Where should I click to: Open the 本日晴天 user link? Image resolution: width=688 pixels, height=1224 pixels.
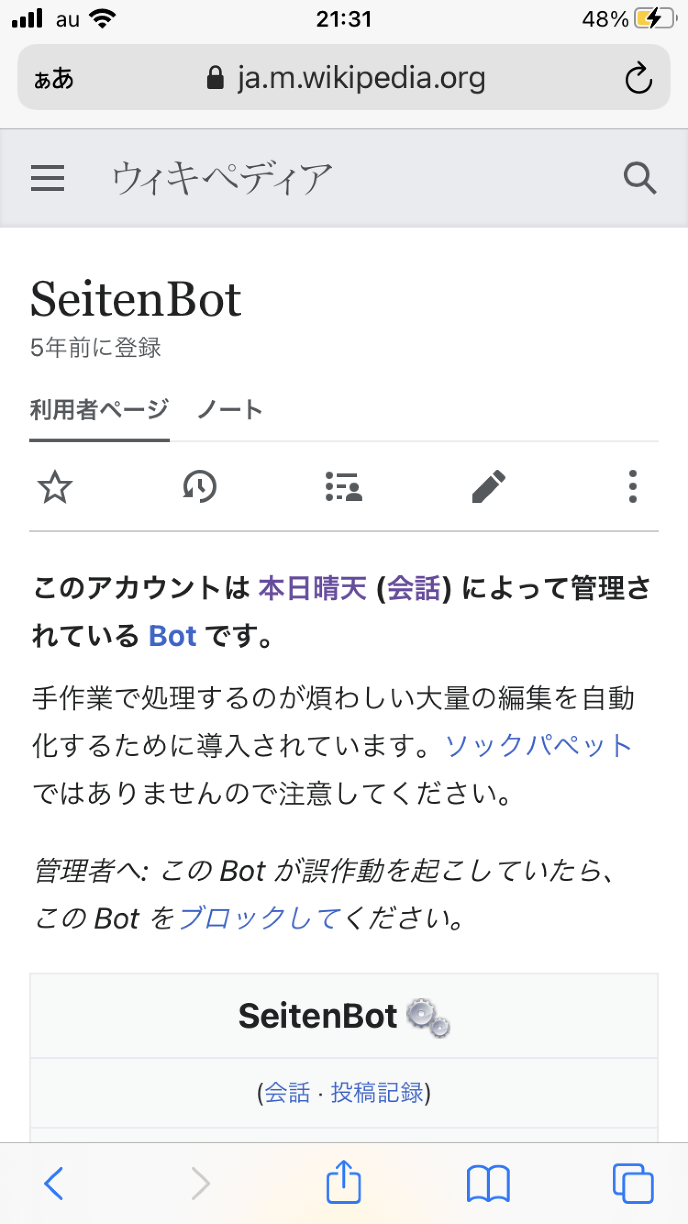point(314,588)
